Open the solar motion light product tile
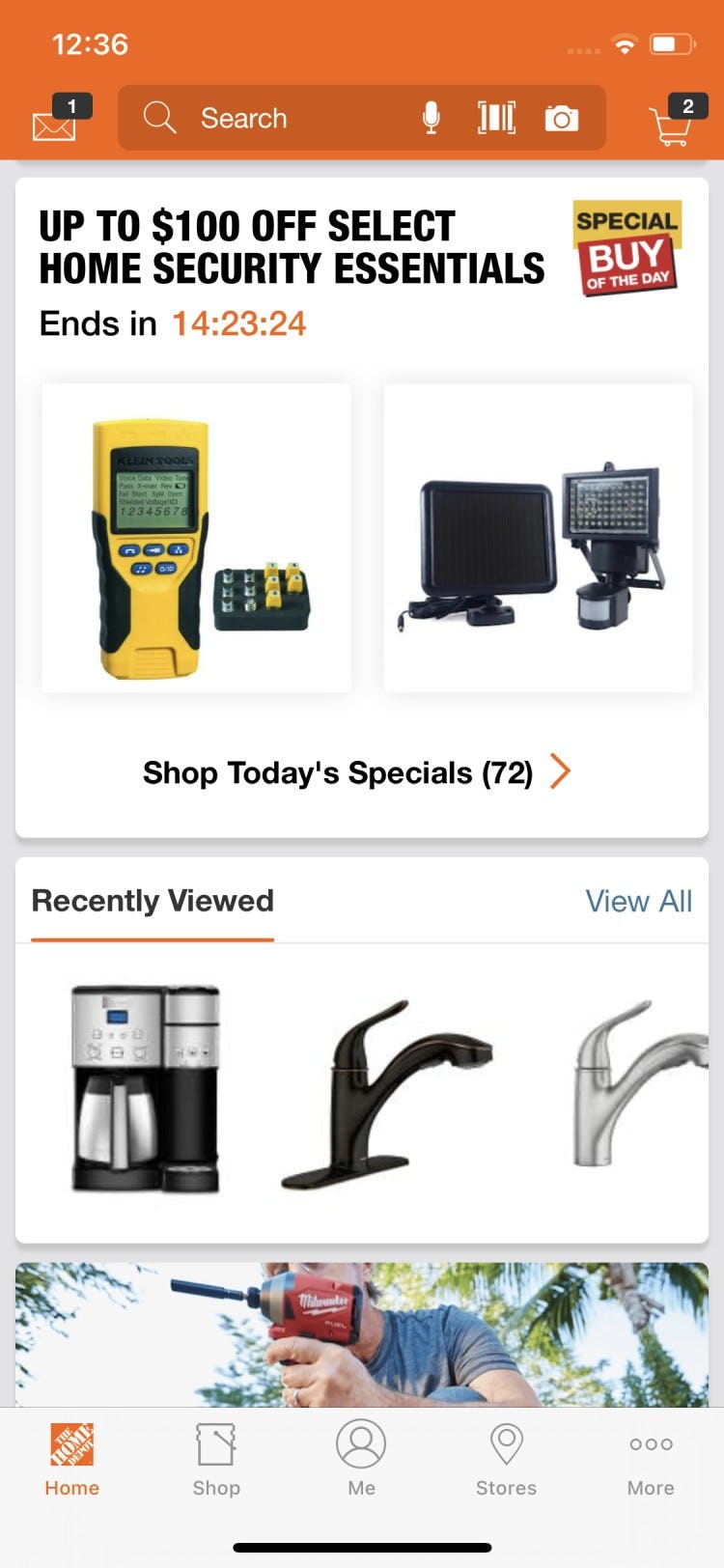The height and width of the screenshot is (1568, 724). coord(538,538)
